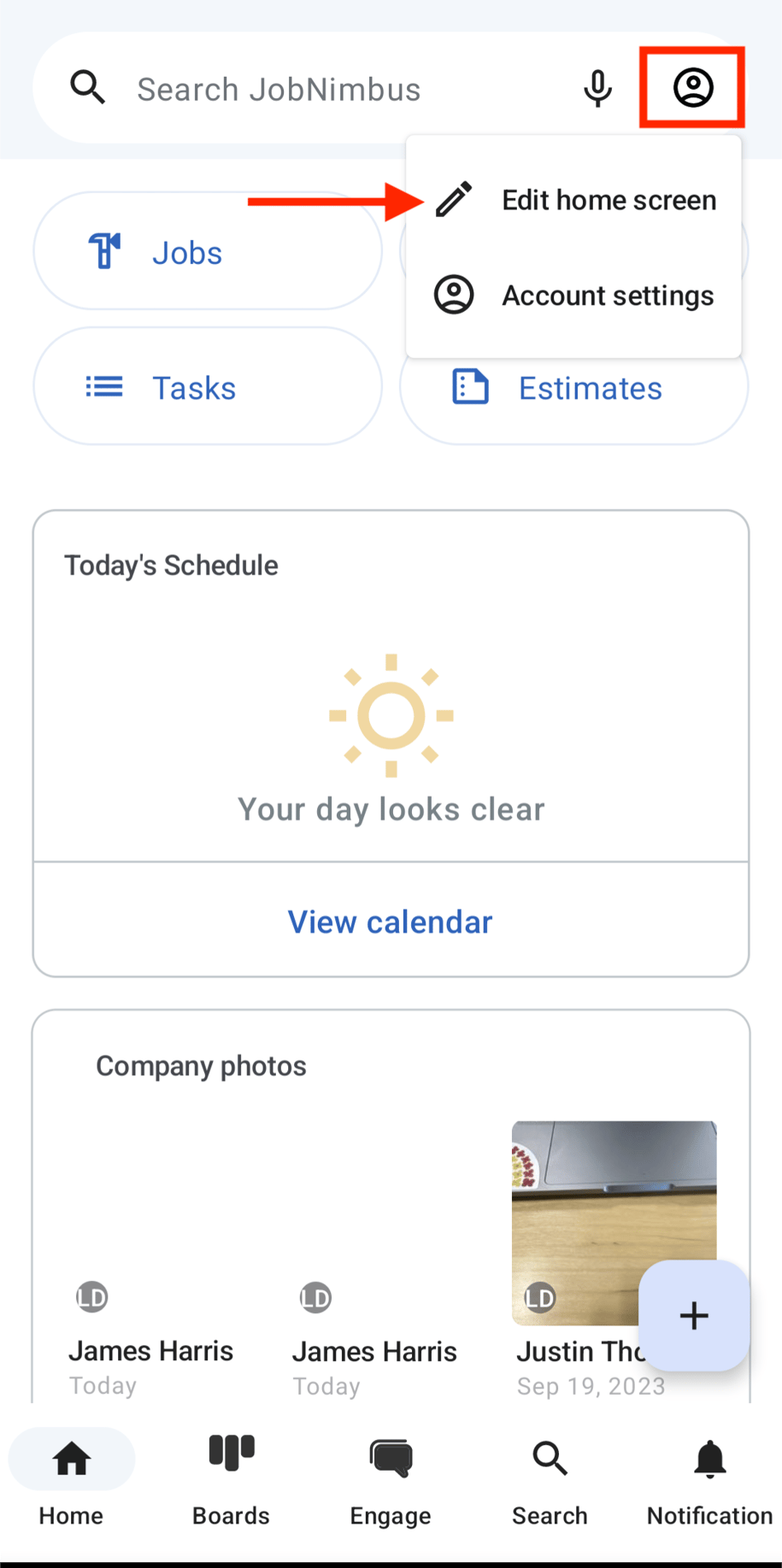Screen dimensions: 782x1568
Task: Open Tasks from the list icon
Action: 103,386
